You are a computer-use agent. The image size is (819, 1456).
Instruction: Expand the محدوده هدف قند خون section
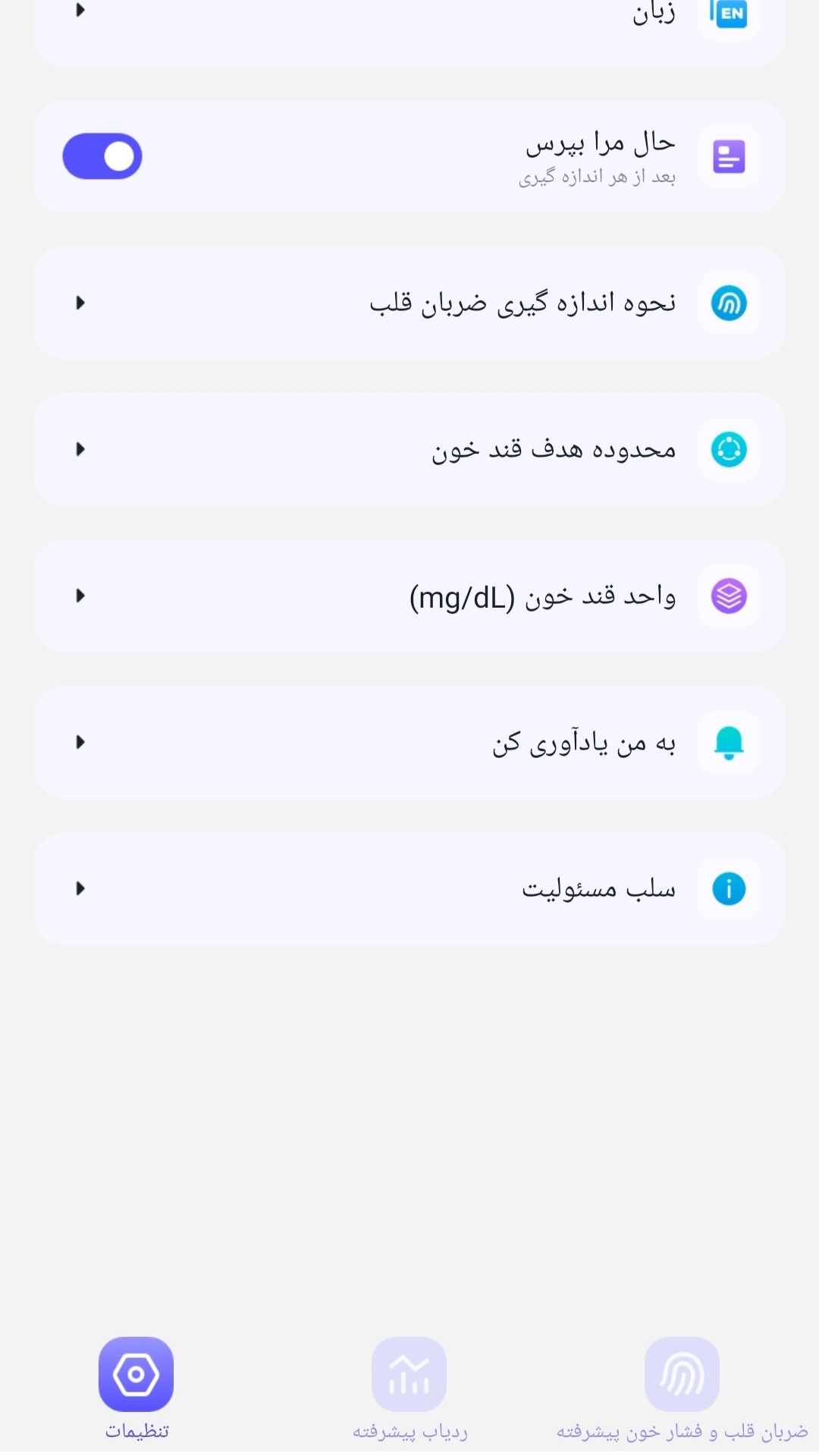(x=409, y=449)
